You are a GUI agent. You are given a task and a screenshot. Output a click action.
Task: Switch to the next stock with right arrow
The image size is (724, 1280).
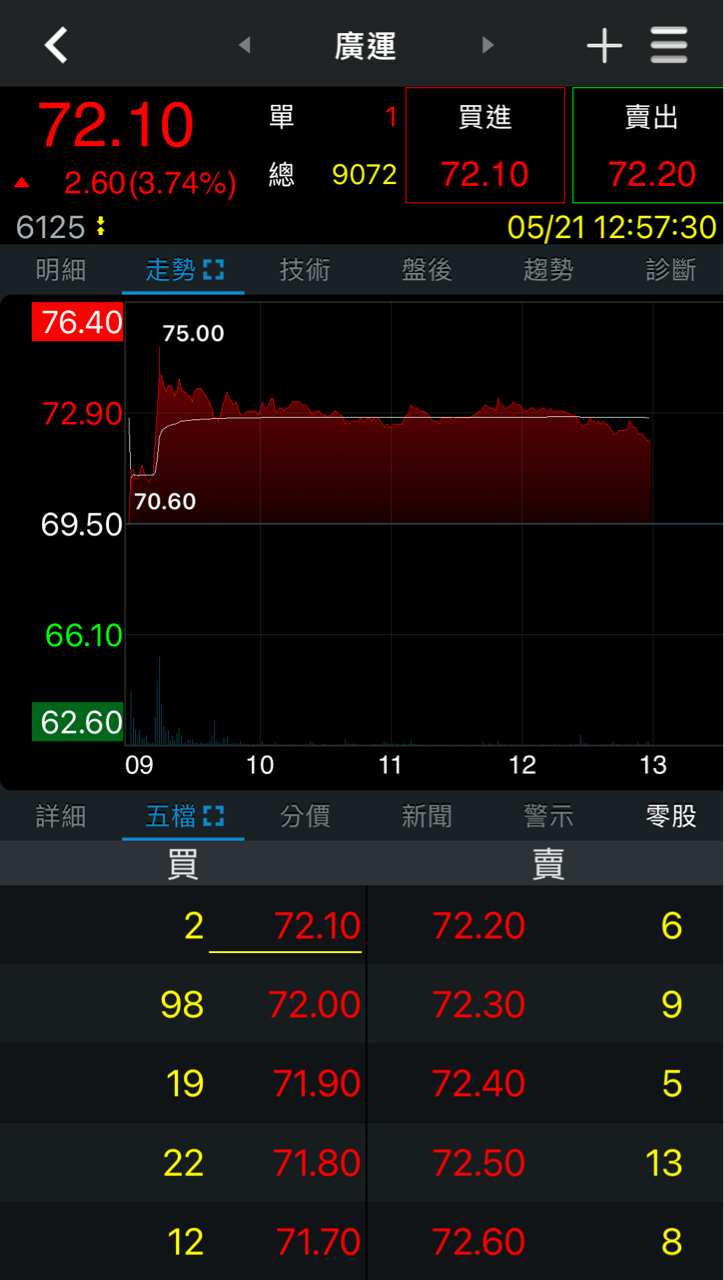pyautogui.click(x=488, y=45)
